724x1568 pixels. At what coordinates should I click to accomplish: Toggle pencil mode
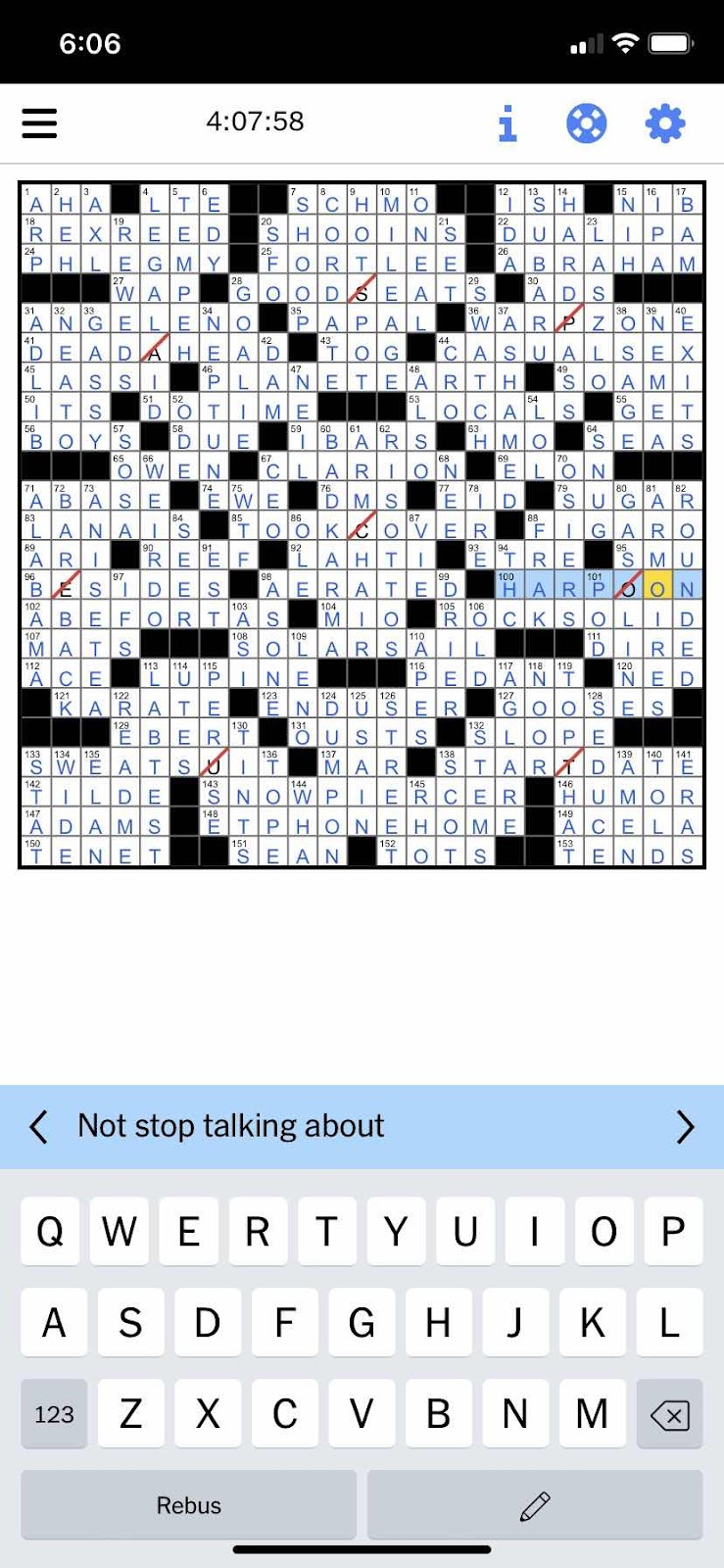[535, 1505]
